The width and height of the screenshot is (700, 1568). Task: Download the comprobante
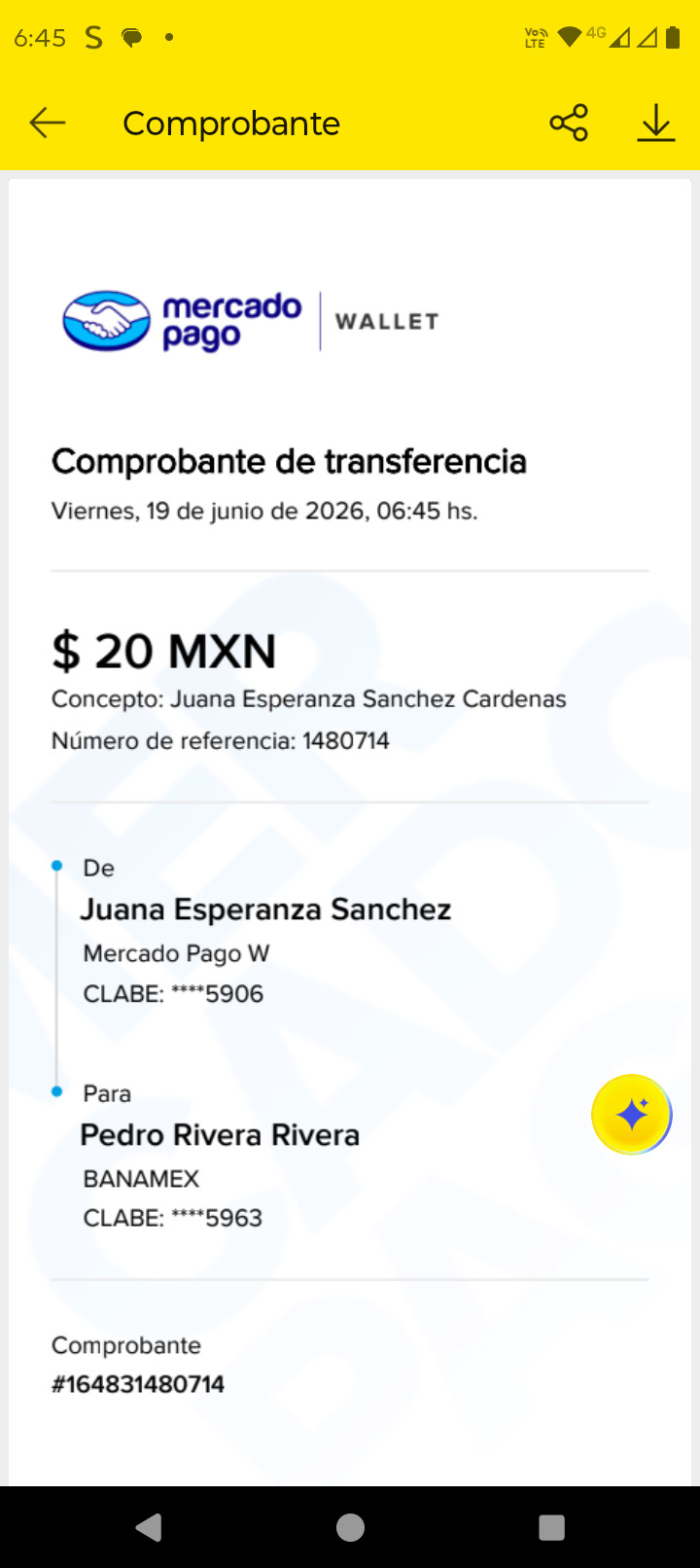pos(656,124)
